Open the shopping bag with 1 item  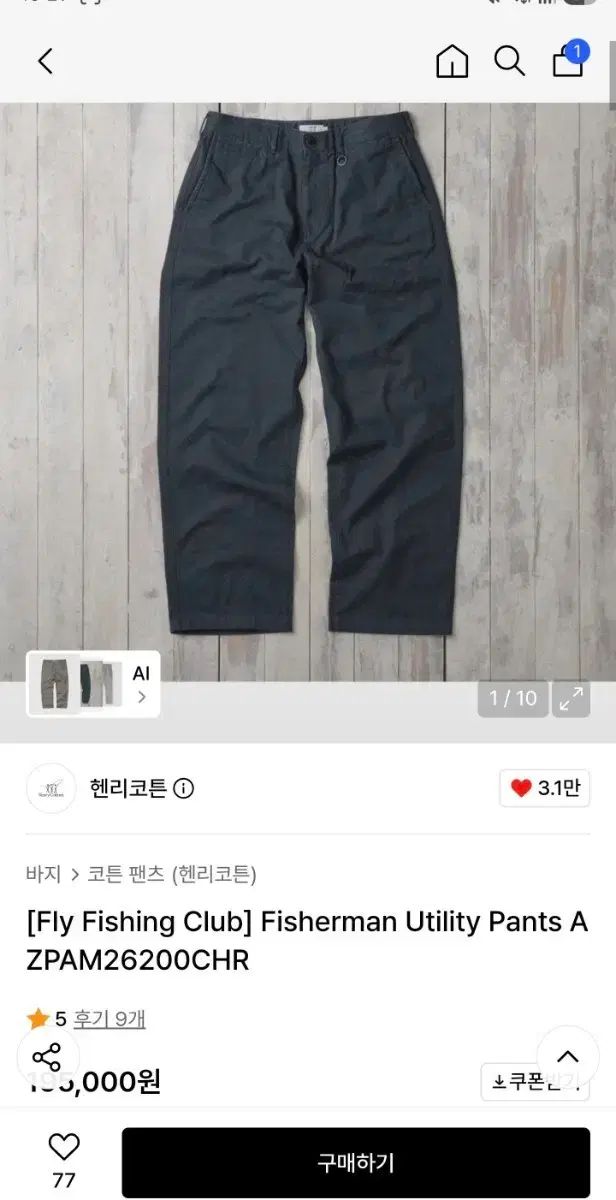pos(570,58)
